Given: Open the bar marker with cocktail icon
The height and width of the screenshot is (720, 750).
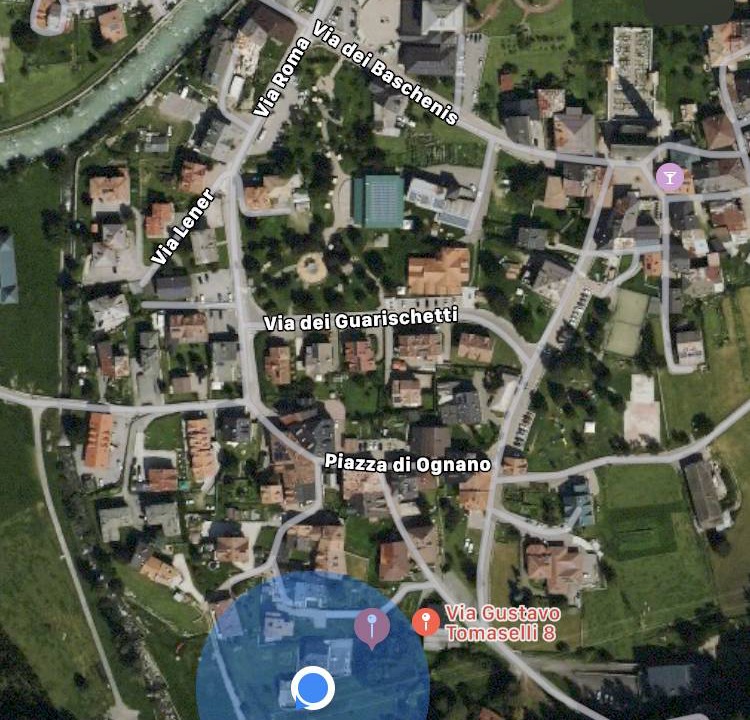Looking at the screenshot, I should click(x=668, y=177).
